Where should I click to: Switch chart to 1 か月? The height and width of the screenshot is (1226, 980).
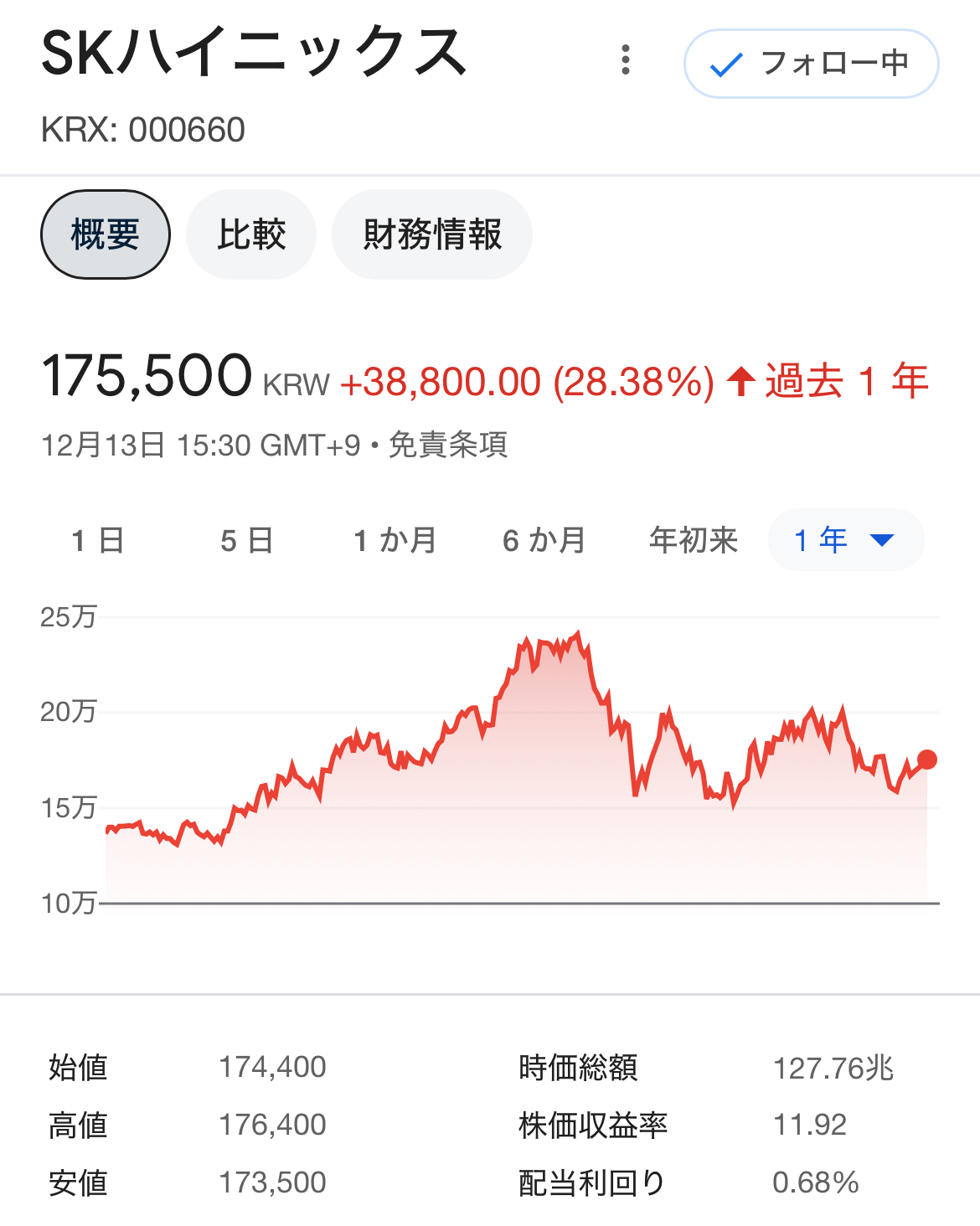click(395, 540)
